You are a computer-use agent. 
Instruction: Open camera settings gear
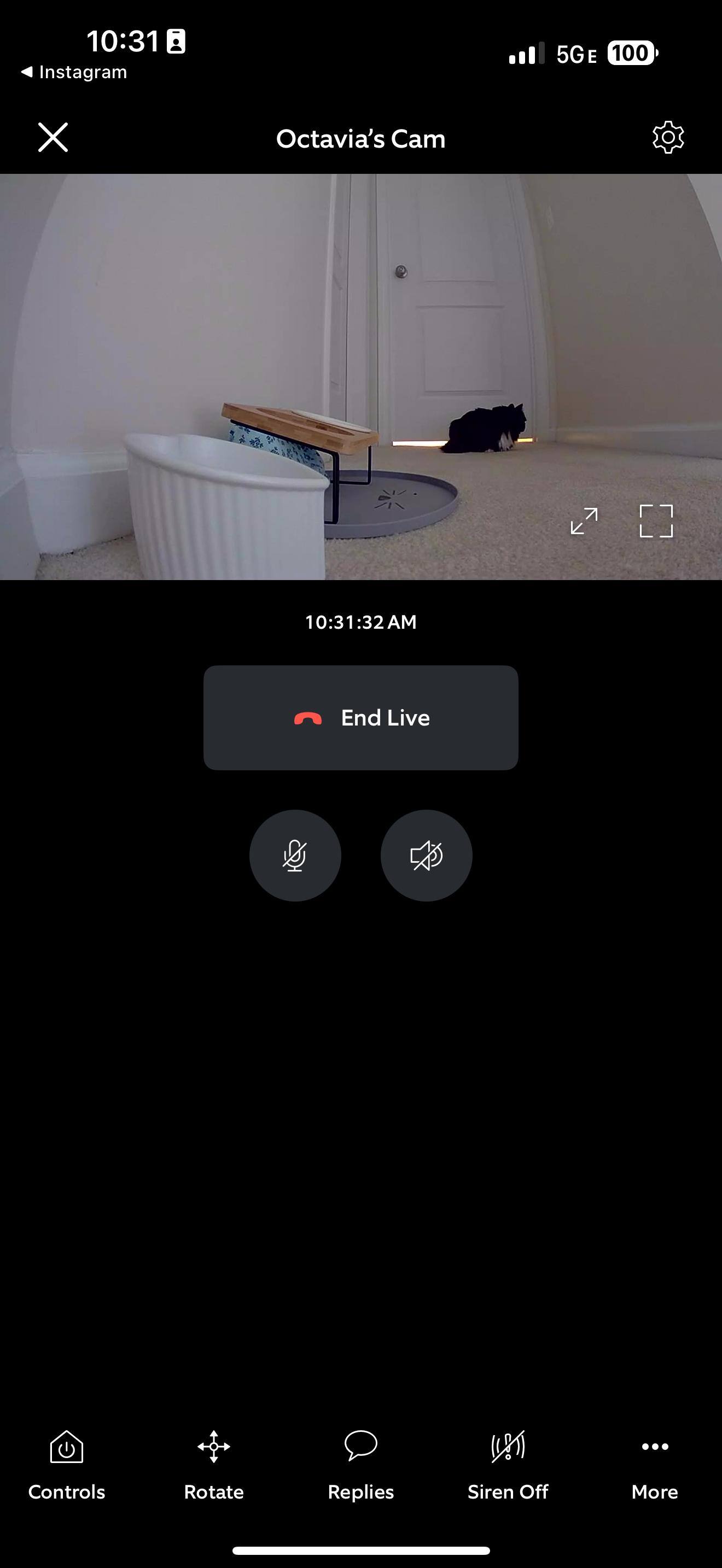click(x=668, y=138)
